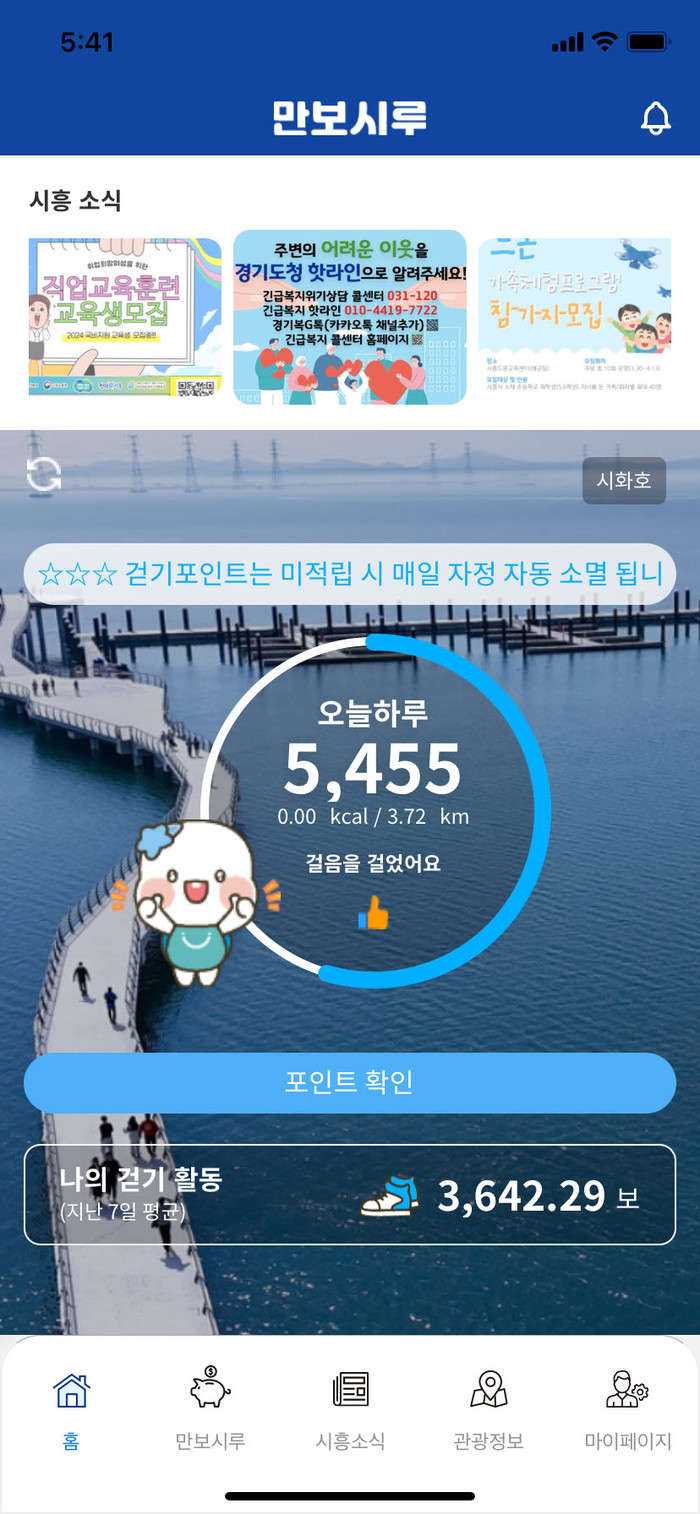
Task: Open the notifications bell
Action: tap(655, 118)
